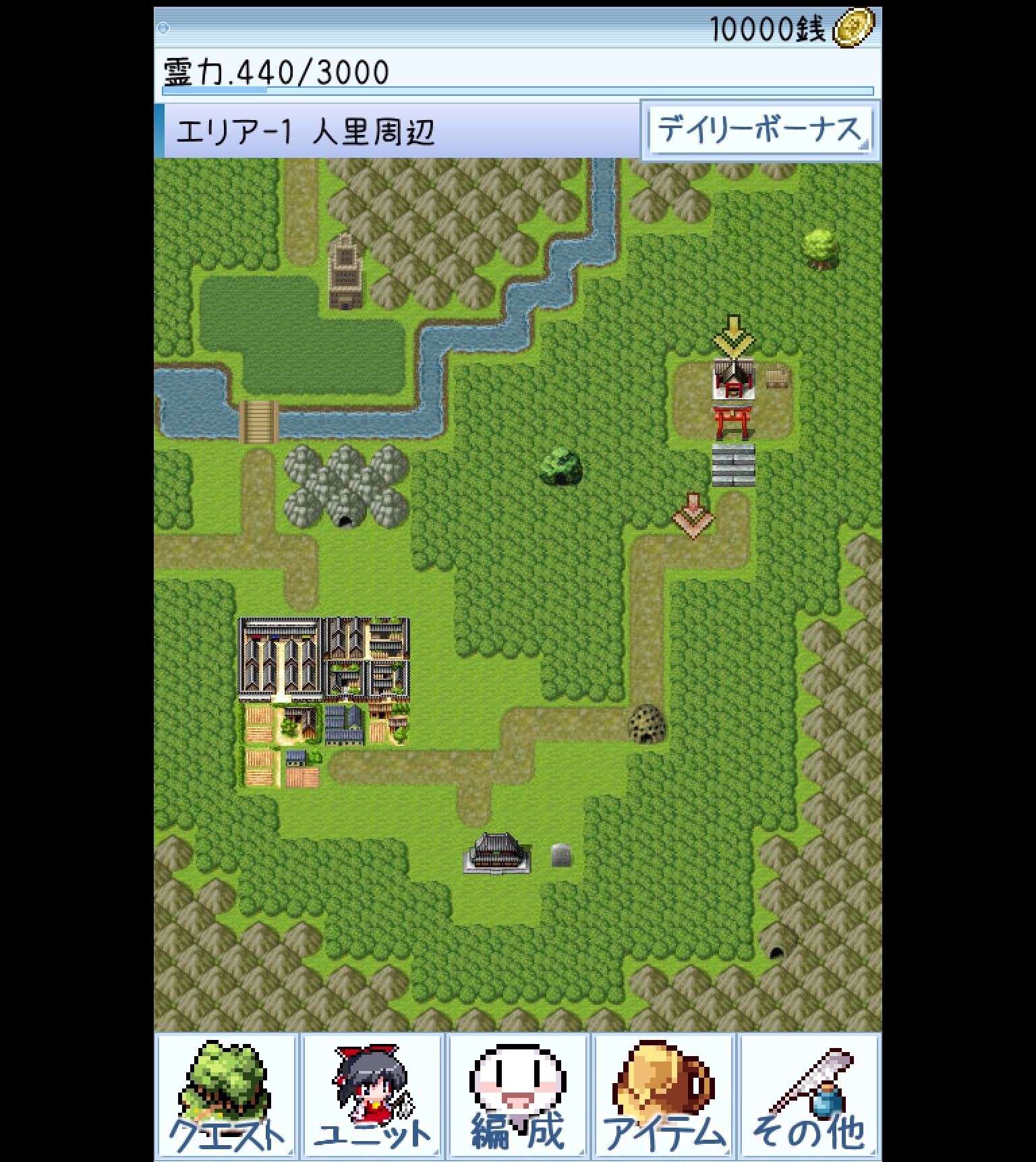Switch to the ユニット unit menu

(372, 1097)
